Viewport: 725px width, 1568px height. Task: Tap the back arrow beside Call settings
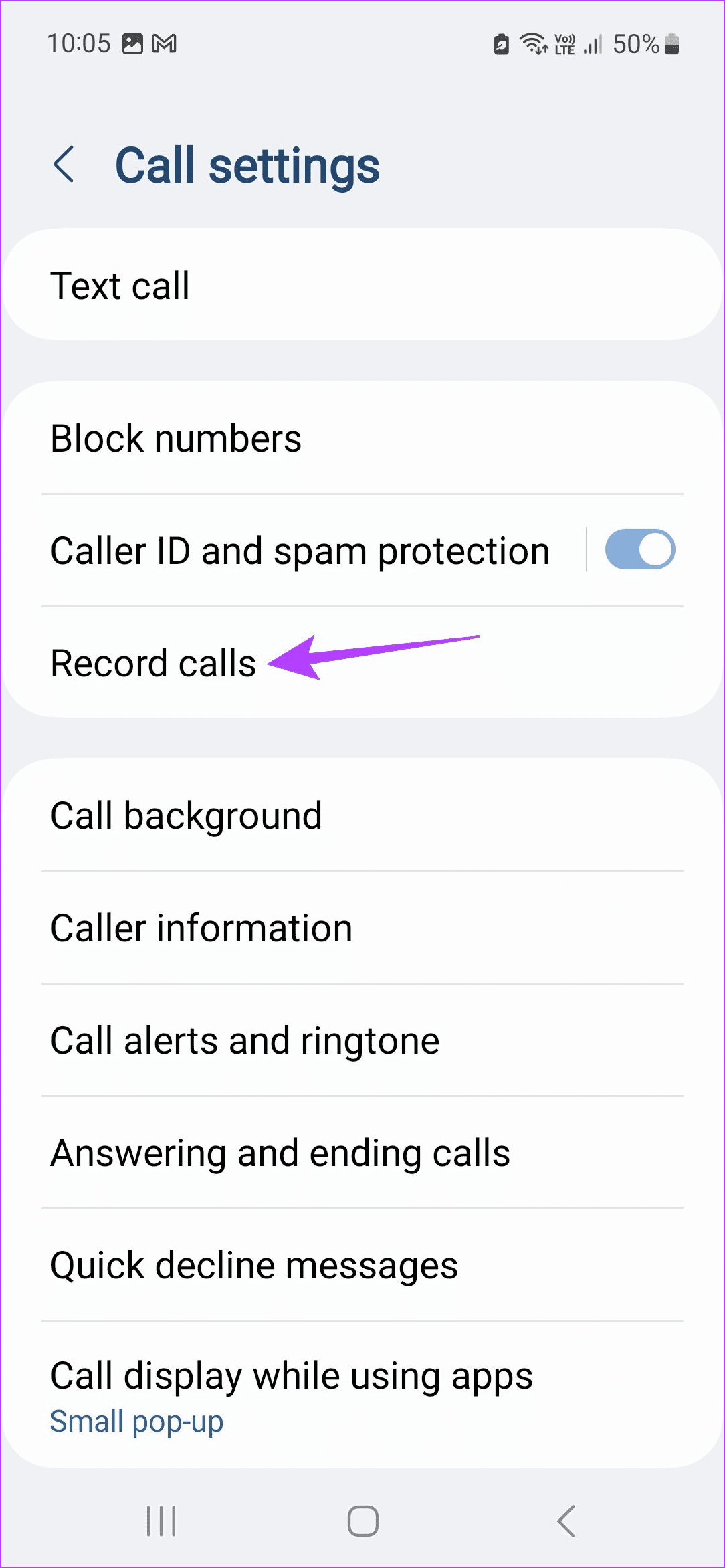pyautogui.click(x=65, y=164)
